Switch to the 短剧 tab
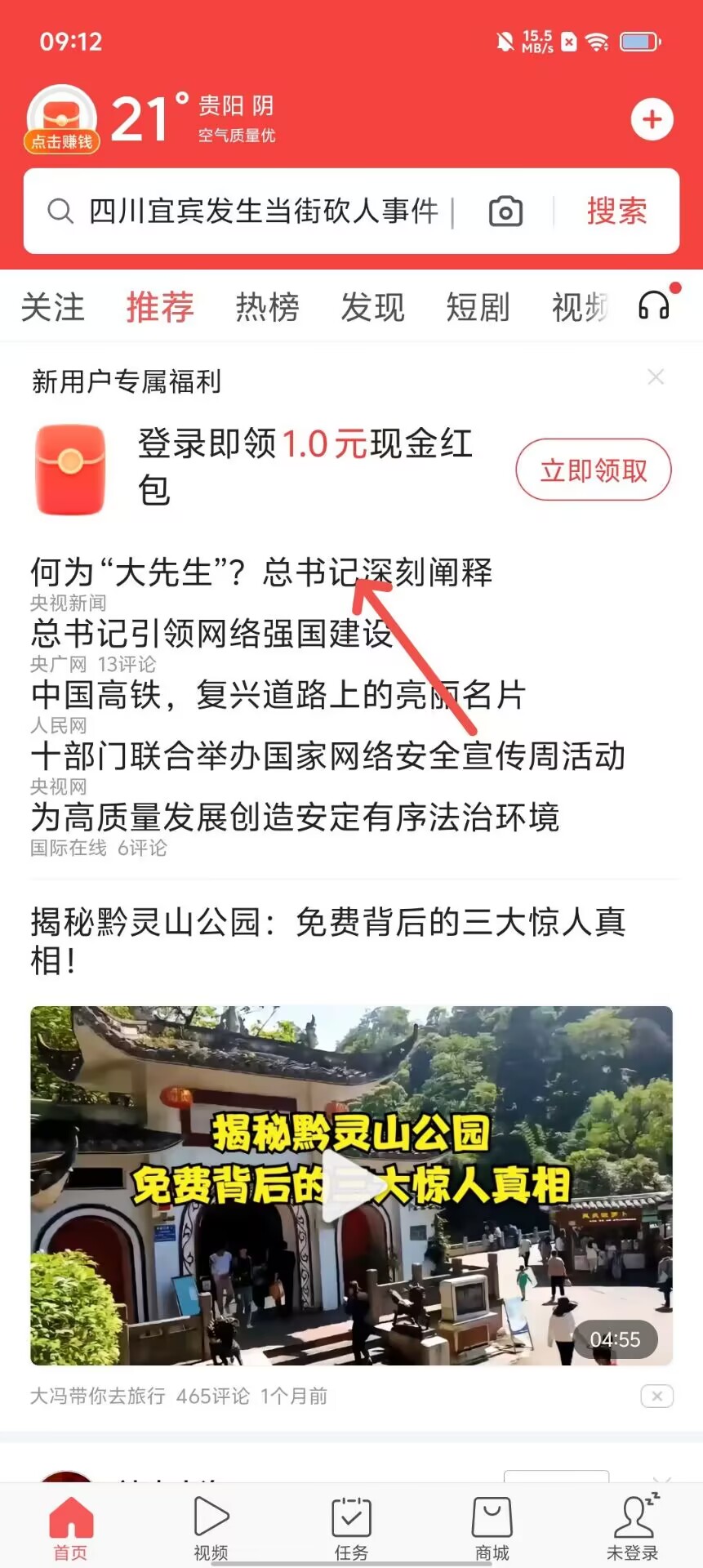The height and width of the screenshot is (1568, 703). point(478,307)
